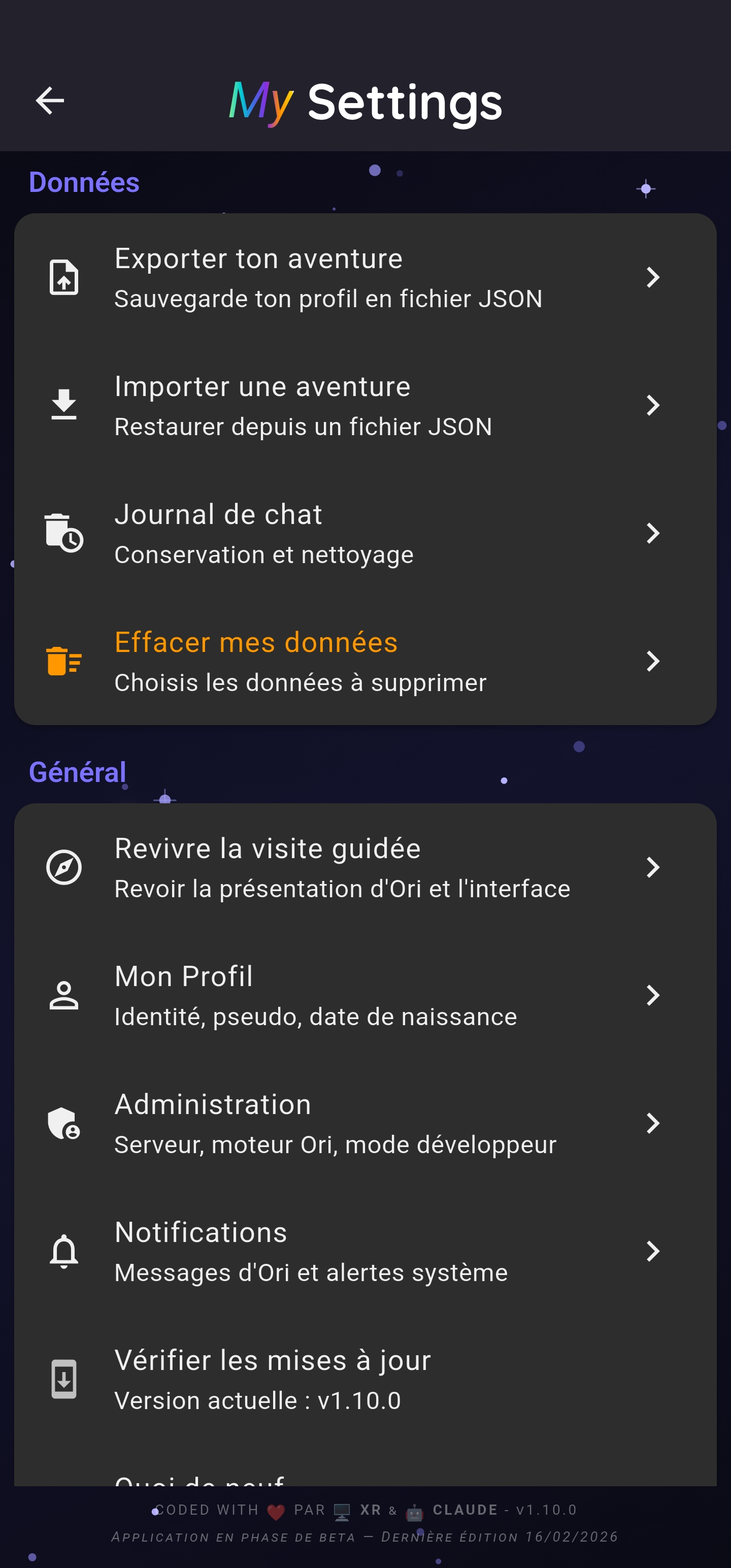
Task: Select the compass icon for Revivre la visite guidée
Action: tap(63, 867)
